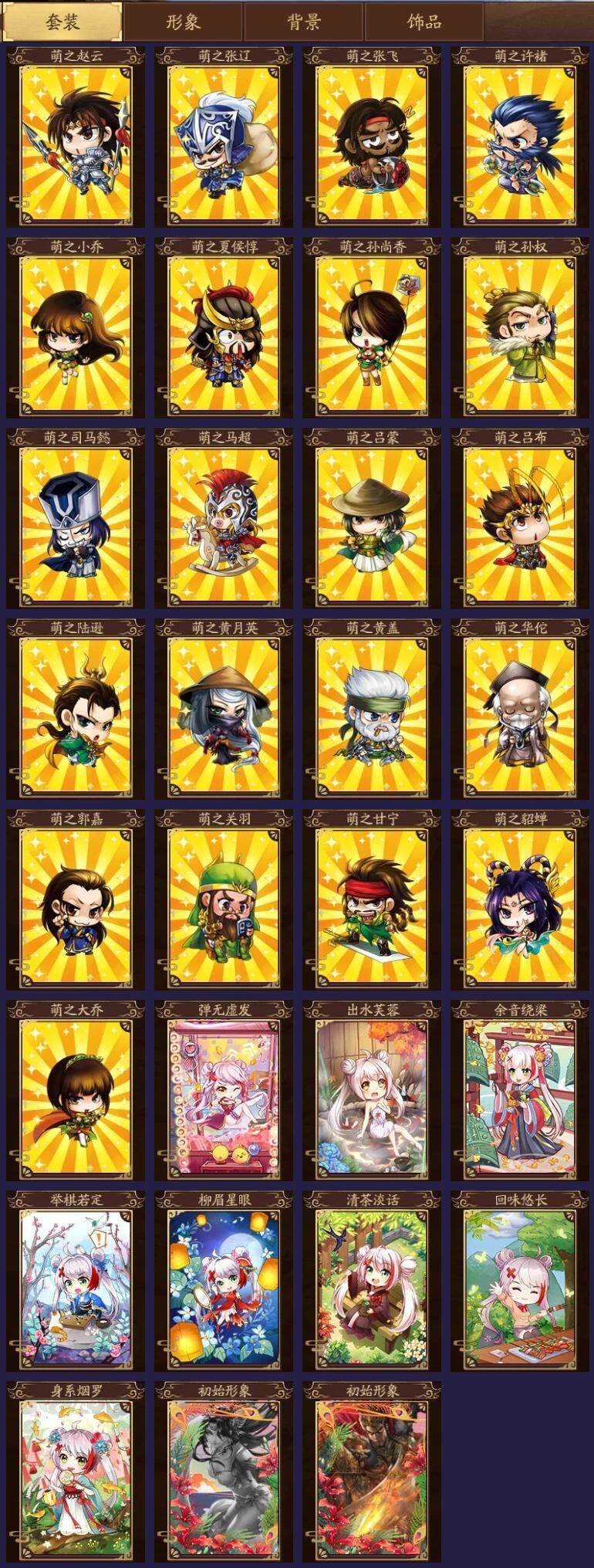Viewport: 594px width, 1568px height.
Task: Switch to the 形象 tab
Action: 184,22
